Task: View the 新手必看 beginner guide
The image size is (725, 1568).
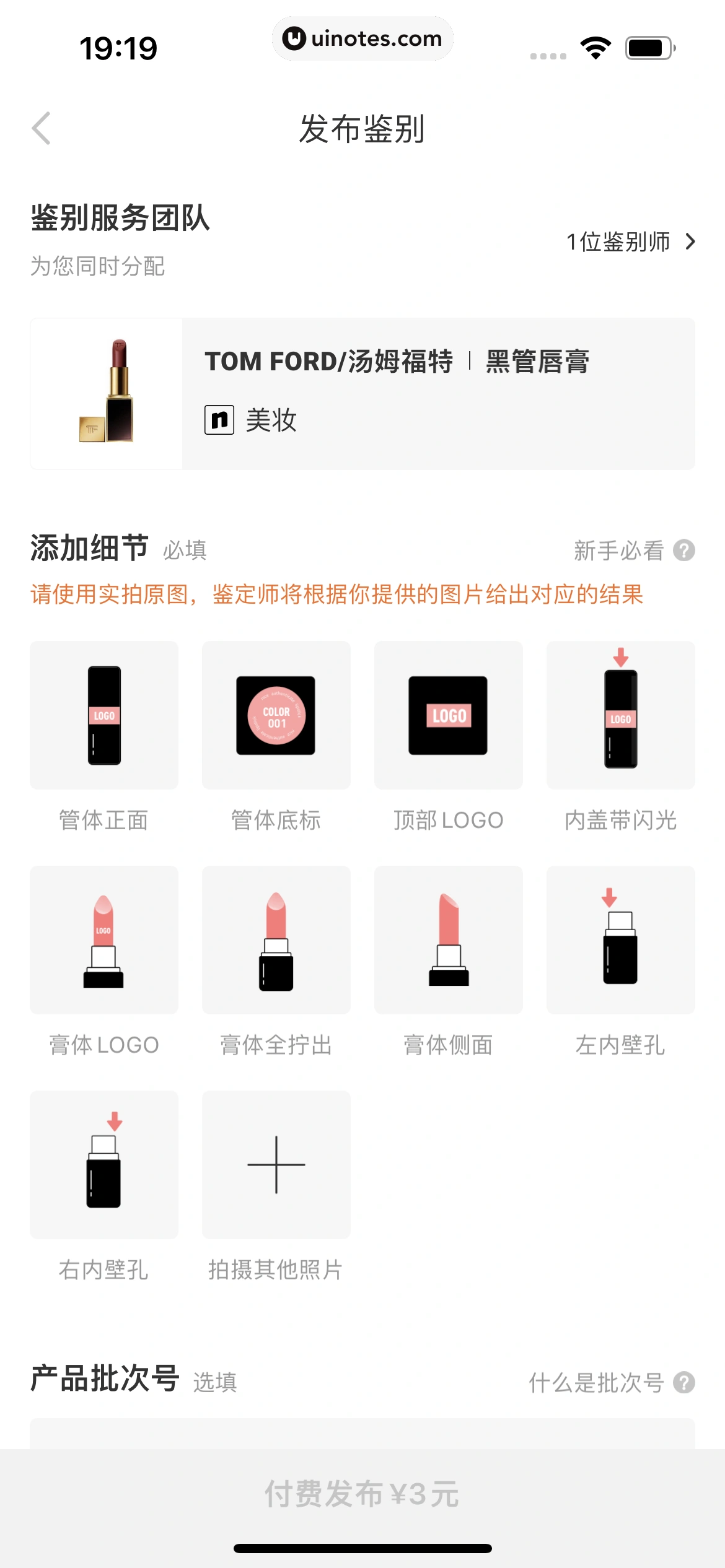Action: point(633,551)
